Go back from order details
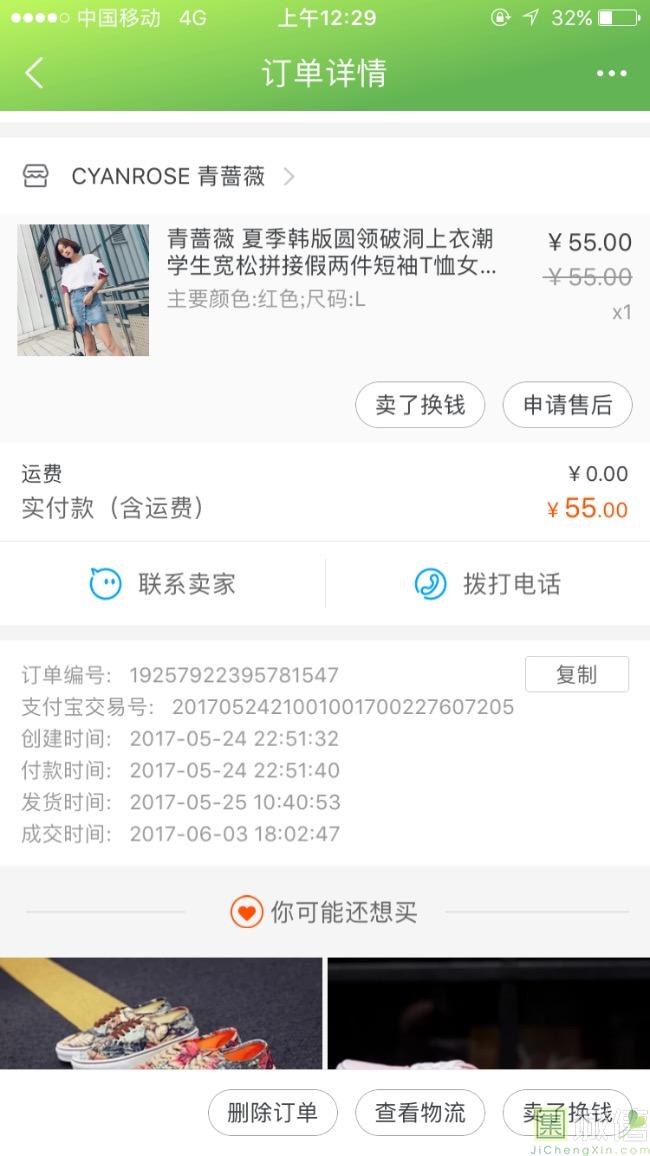The image size is (650, 1156). (35, 73)
